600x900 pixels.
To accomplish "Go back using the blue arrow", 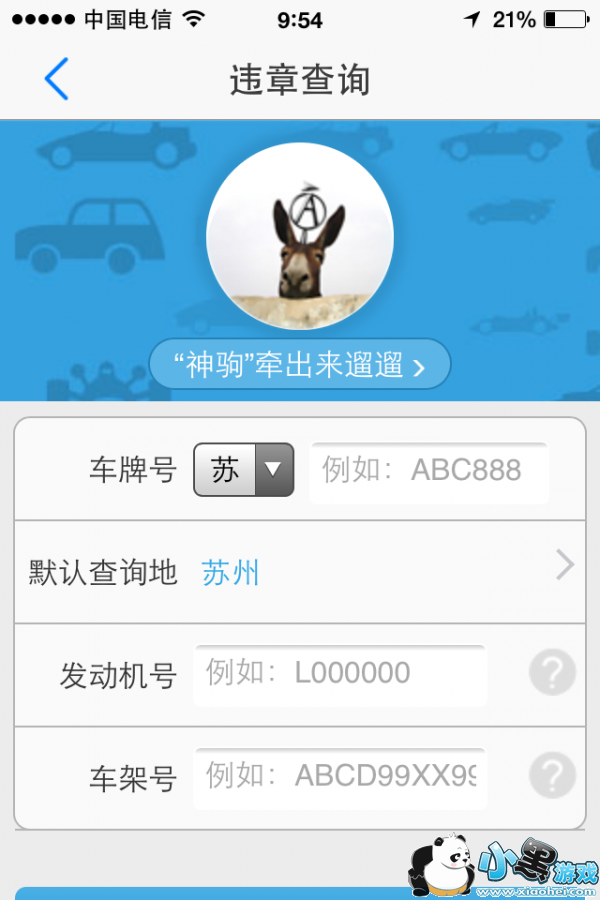I will [57, 79].
